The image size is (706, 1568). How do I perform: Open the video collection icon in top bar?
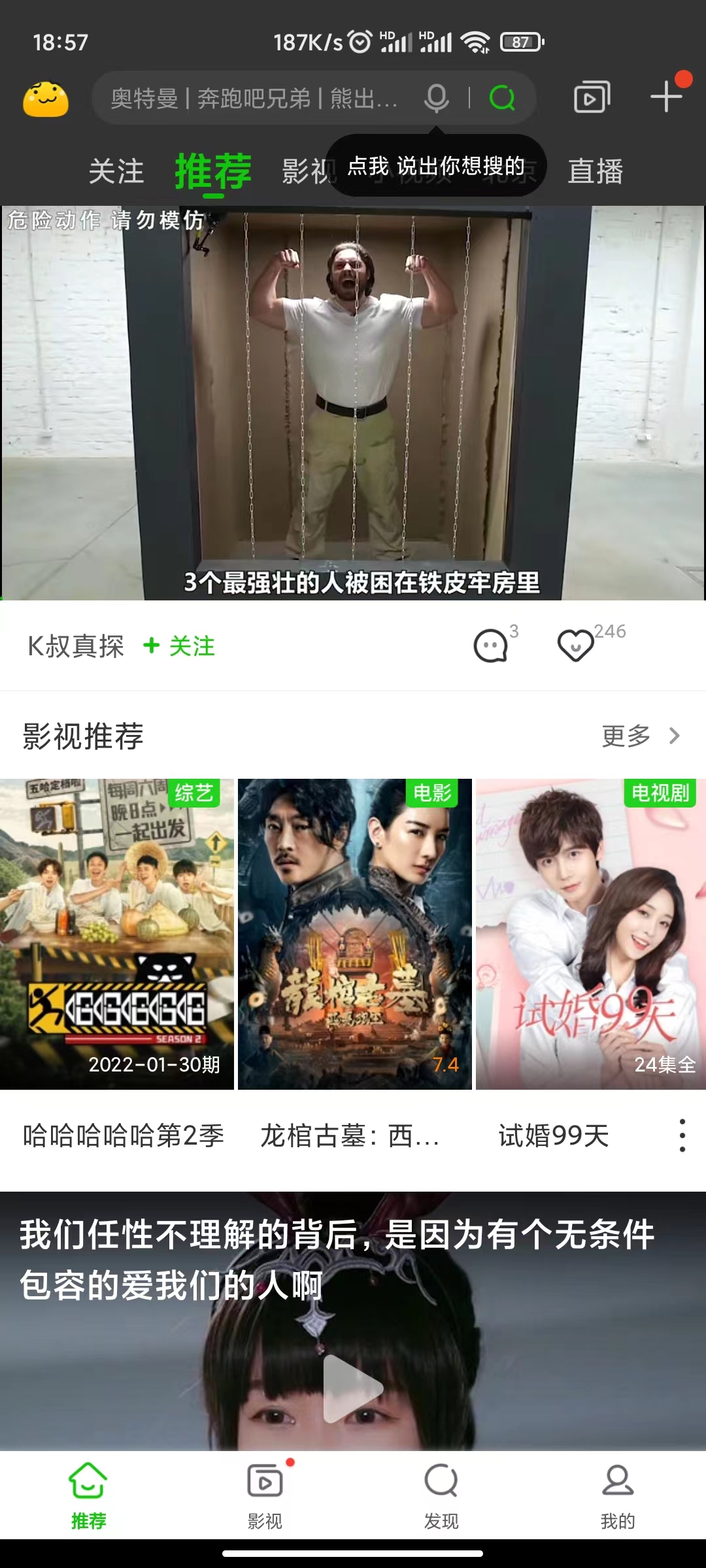pyautogui.click(x=592, y=98)
